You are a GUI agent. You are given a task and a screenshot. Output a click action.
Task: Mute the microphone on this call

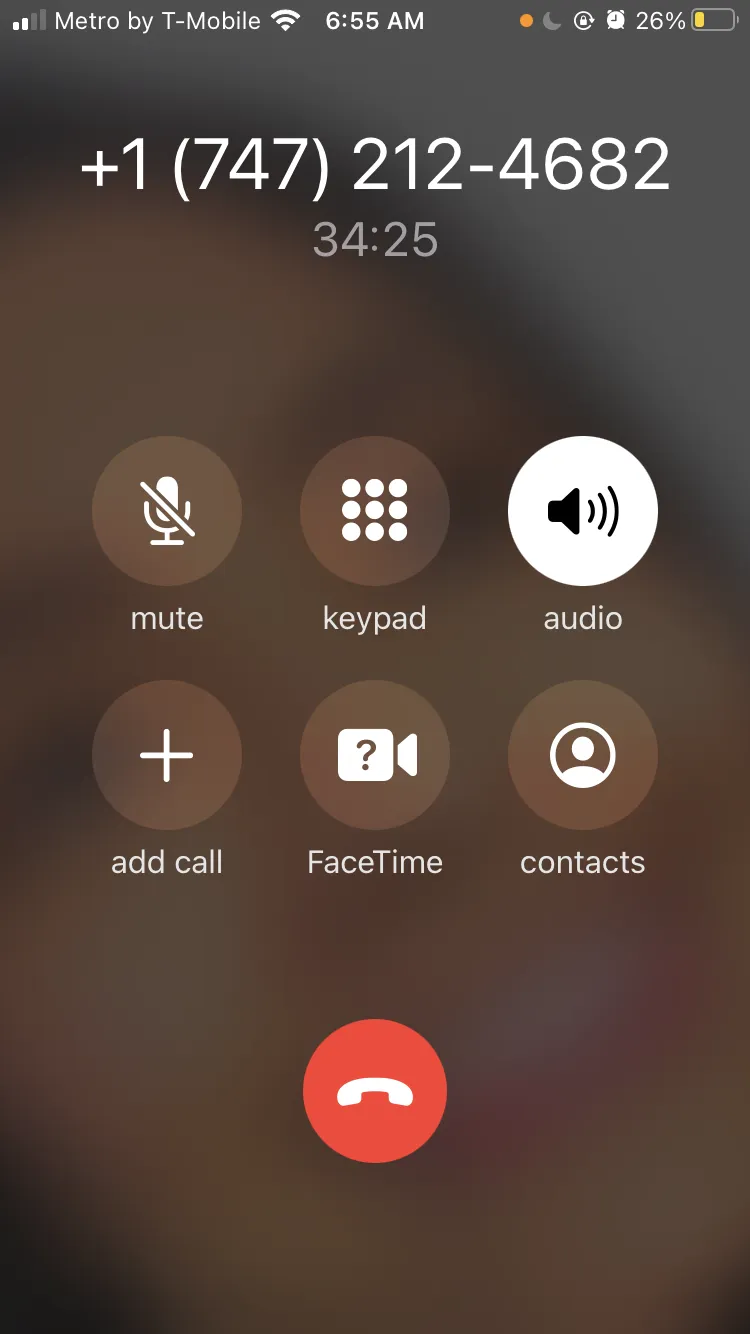tap(167, 511)
